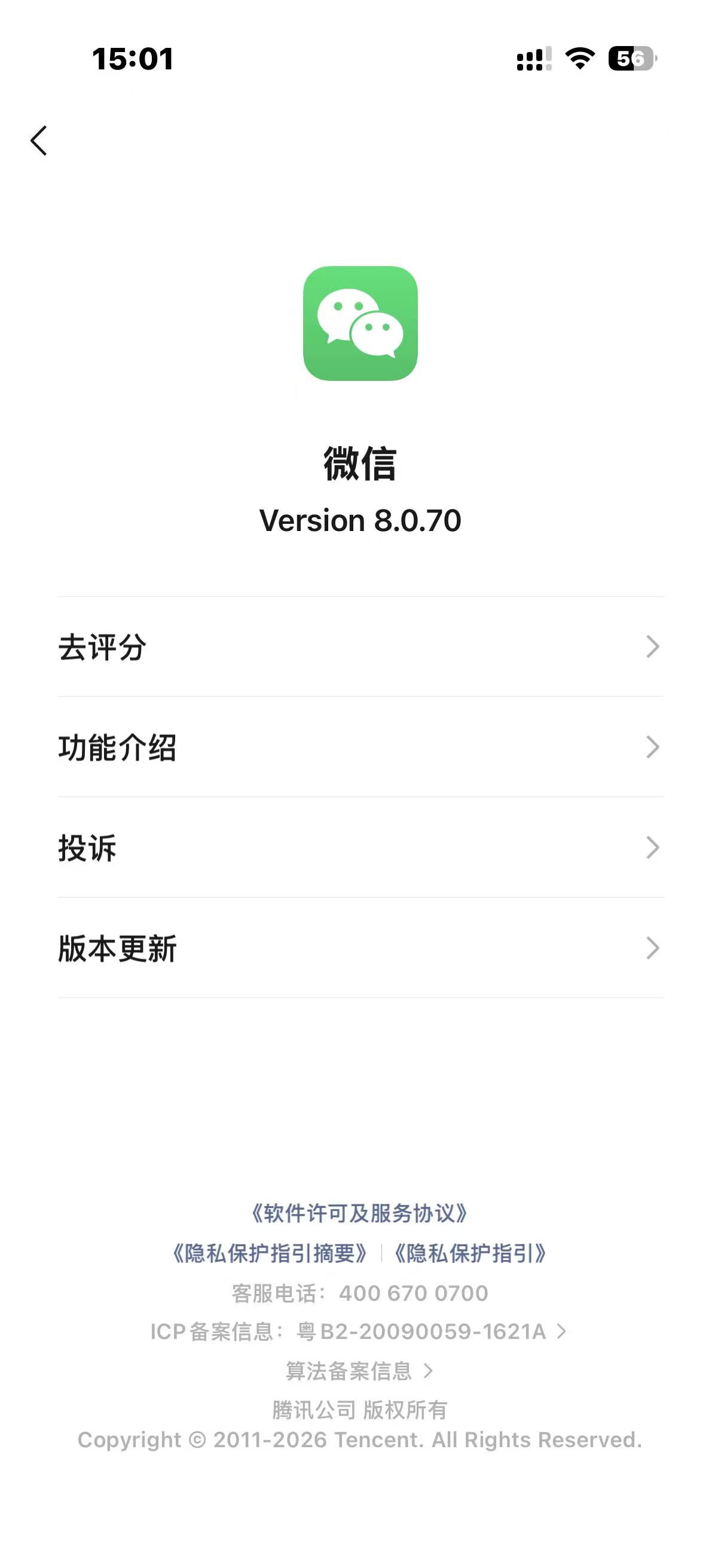Open 算法备案信息 link

click(359, 1371)
